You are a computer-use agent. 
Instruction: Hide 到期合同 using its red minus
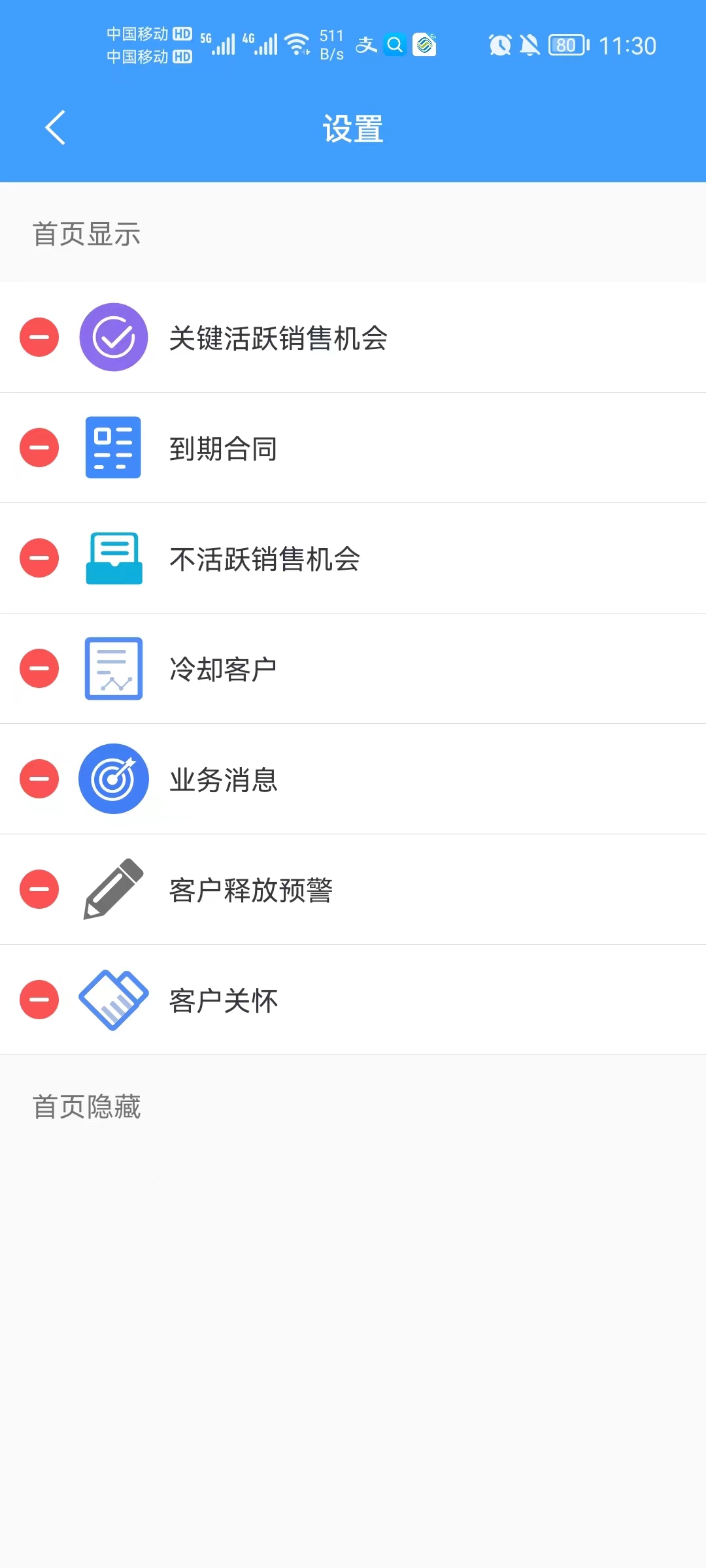pyautogui.click(x=39, y=448)
